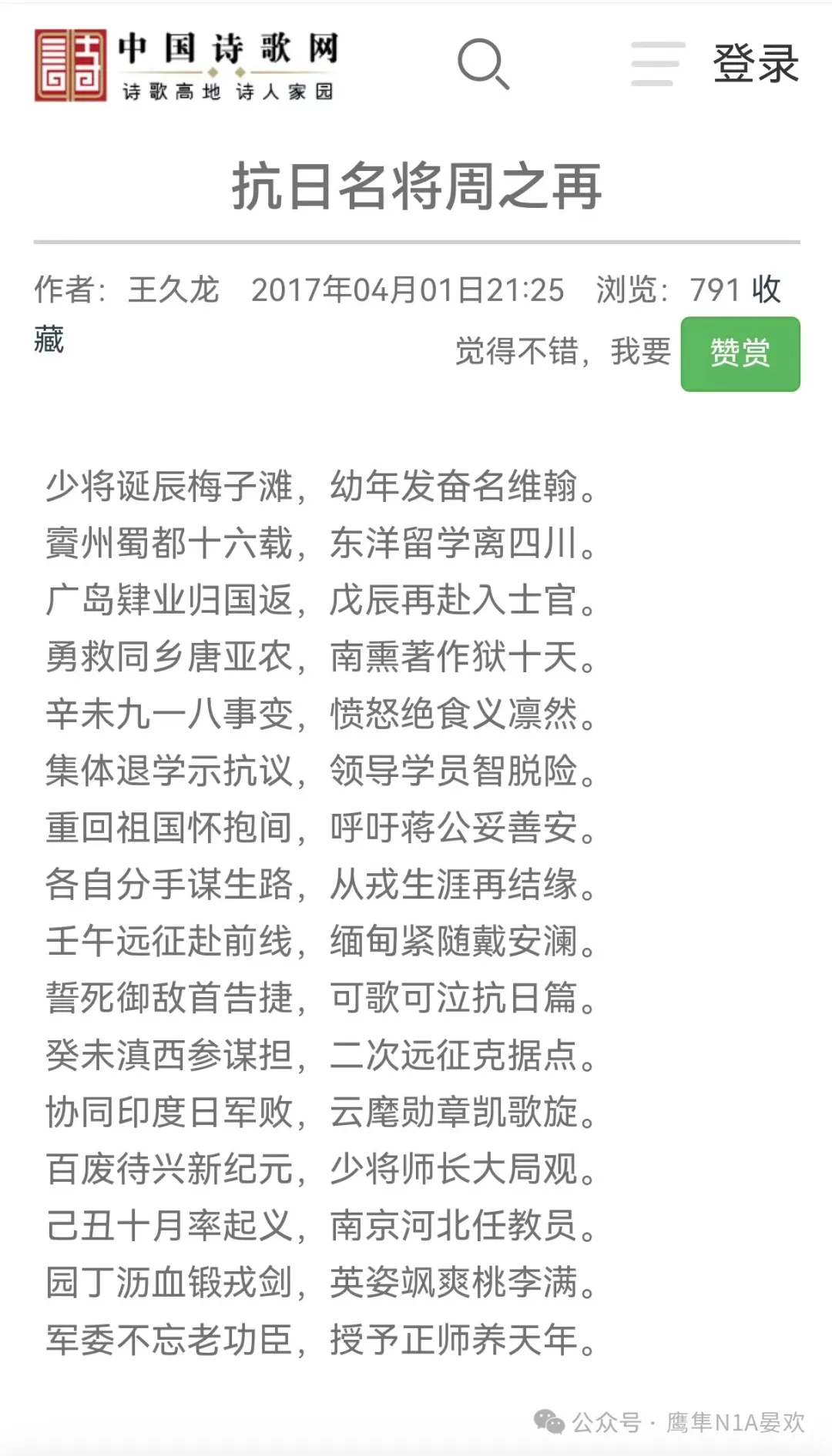Tap the green 赞赏 button
This screenshot has width=832, height=1456.
point(740,353)
